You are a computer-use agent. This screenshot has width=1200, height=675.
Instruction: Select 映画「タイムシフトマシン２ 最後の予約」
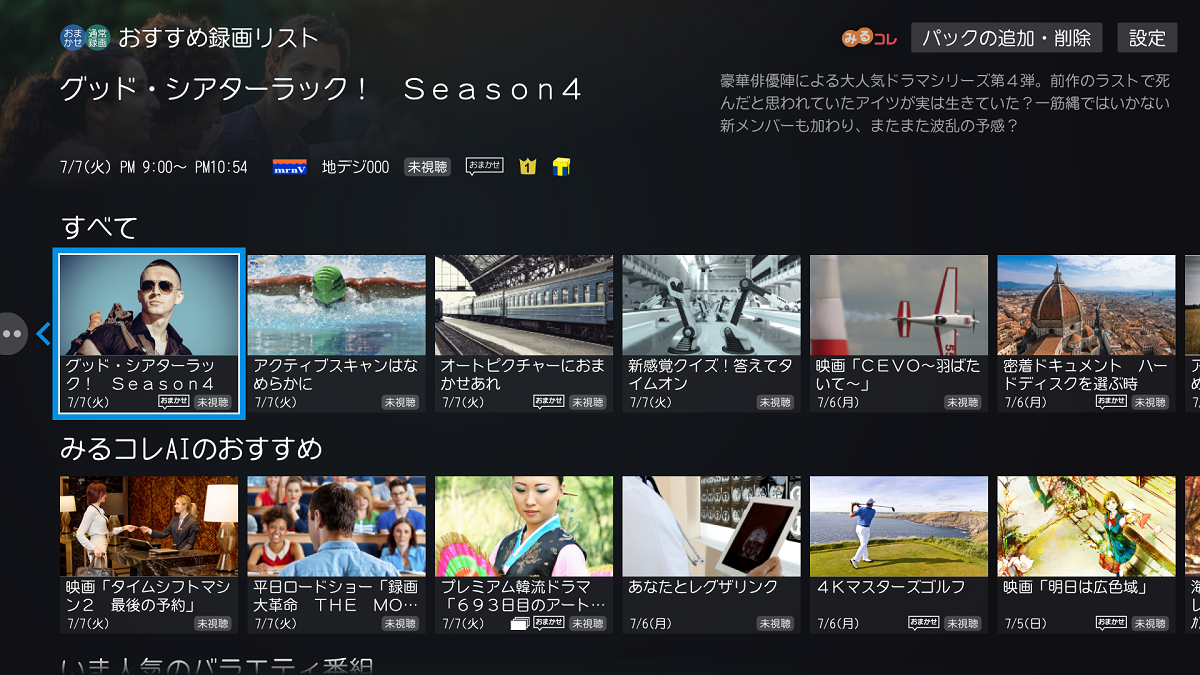click(x=149, y=554)
